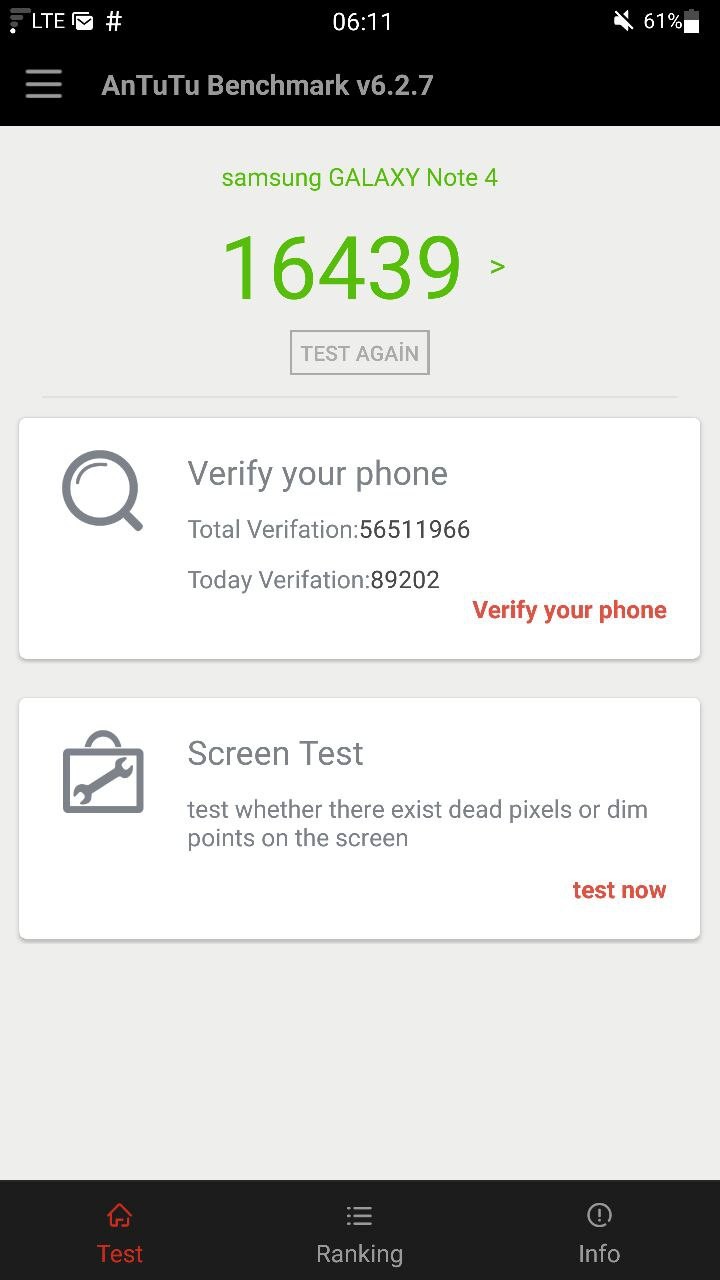720x1280 pixels.
Task: Tap the red Verify your phone link
Action: click(569, 610)
